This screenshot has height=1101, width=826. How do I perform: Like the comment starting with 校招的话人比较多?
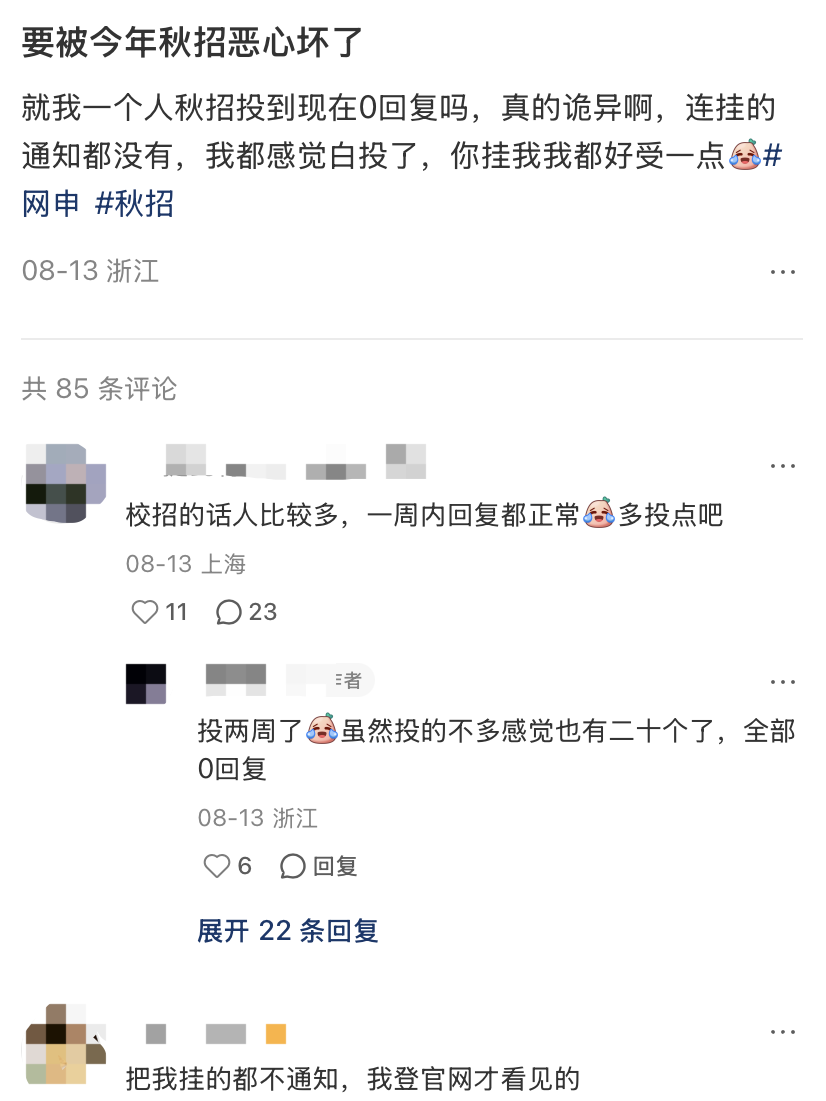pos(146,611)
